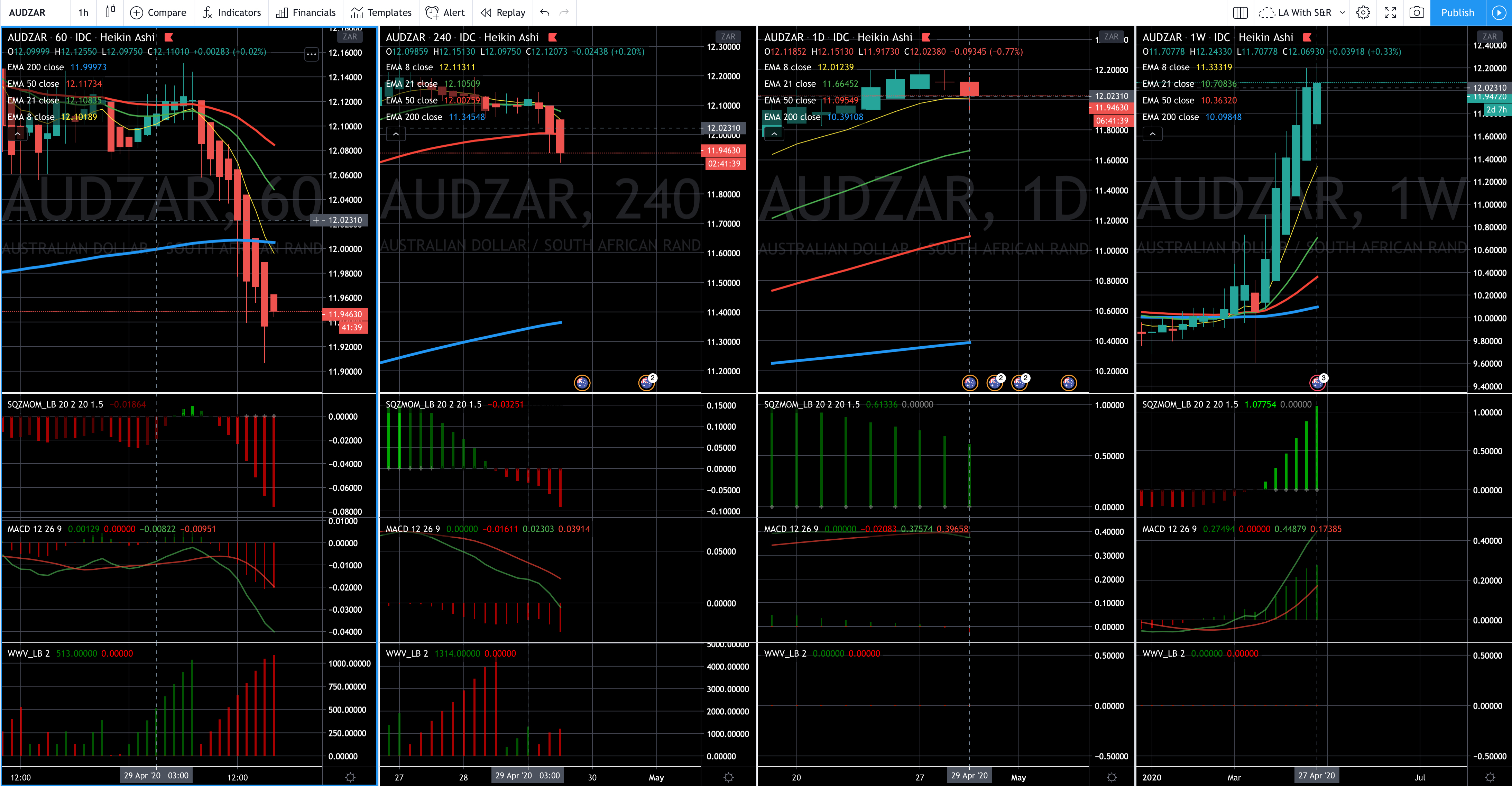Viewport: 1512px width, 786px height.
Task: Publish the chart idea
Action: click(x=1457, y=12)
